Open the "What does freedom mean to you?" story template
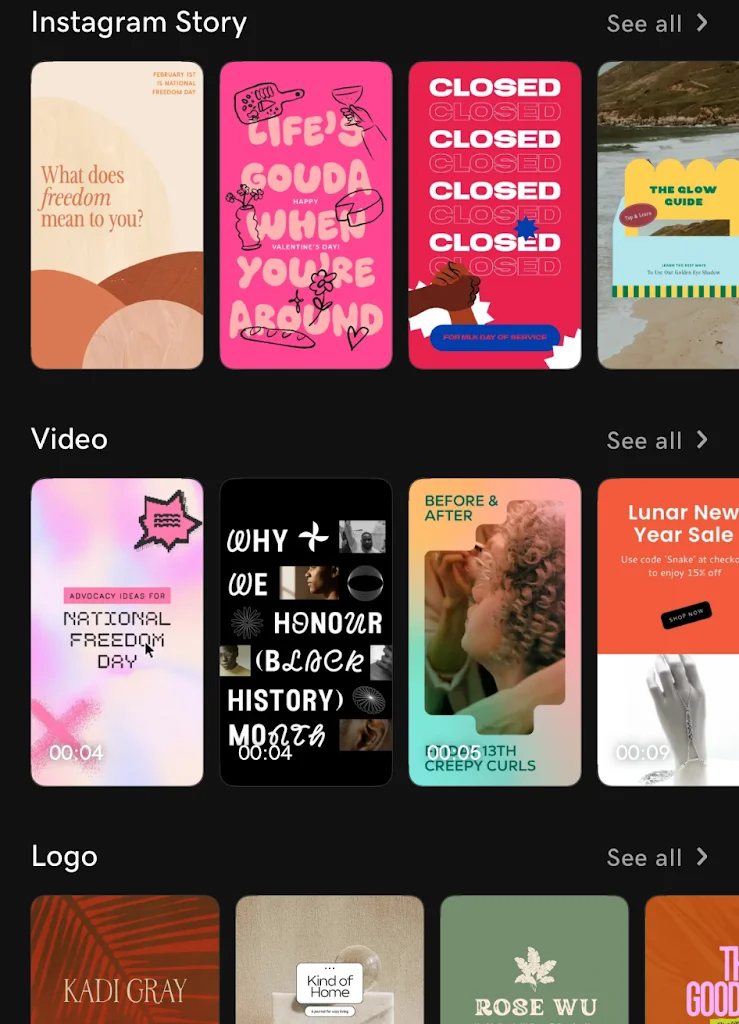The height and width of the screenshot is (1024, 739). 117,215
